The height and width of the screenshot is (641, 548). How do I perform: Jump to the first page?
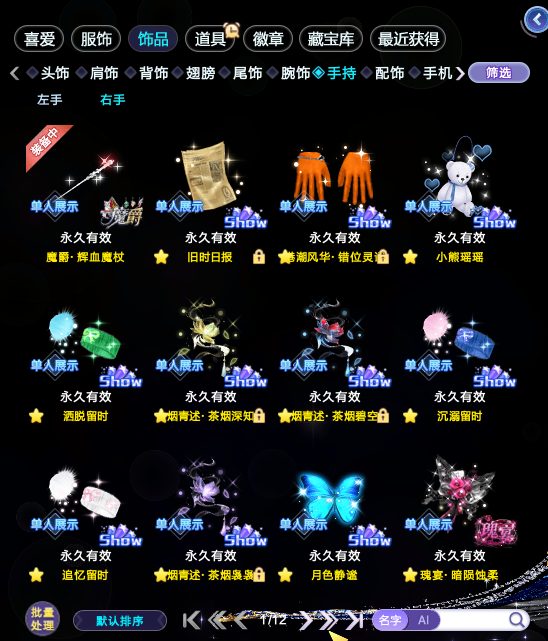coord(191,621)
